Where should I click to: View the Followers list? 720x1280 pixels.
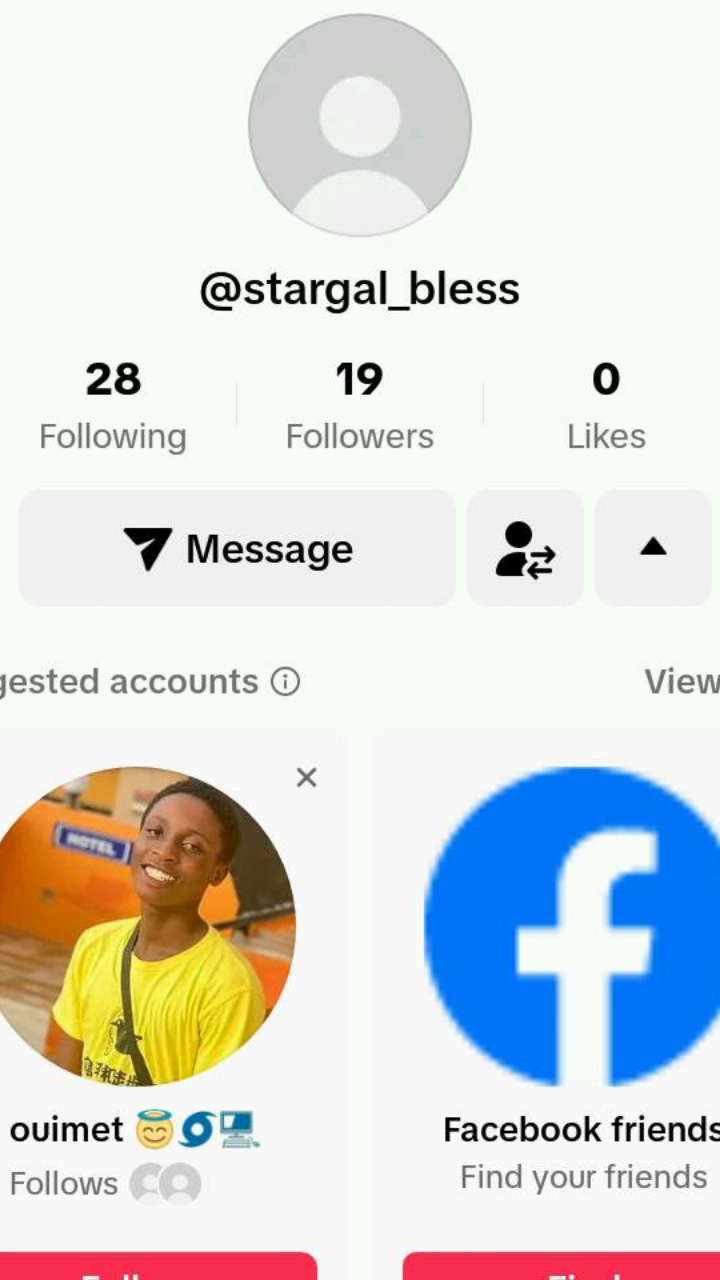(x=359, y=406)
